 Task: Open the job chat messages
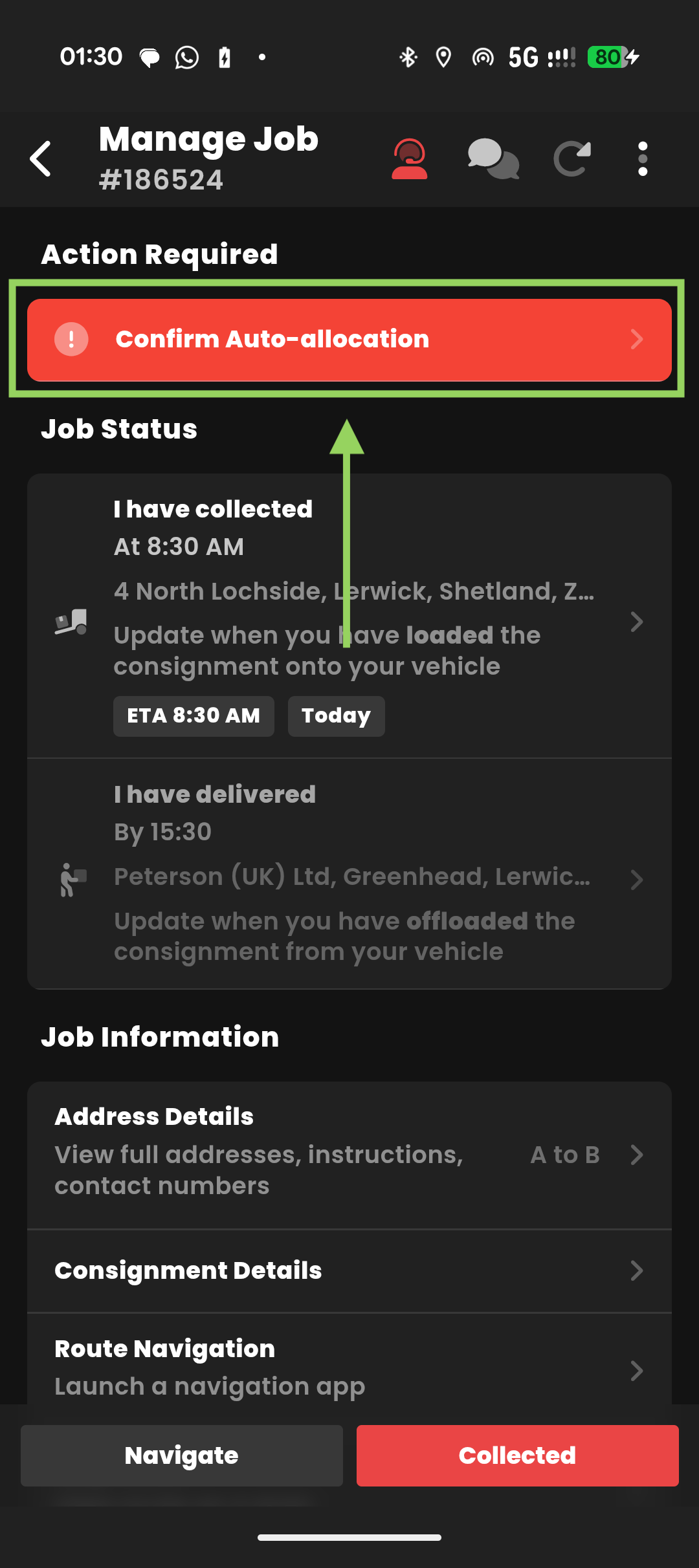(x=493, y=159)
